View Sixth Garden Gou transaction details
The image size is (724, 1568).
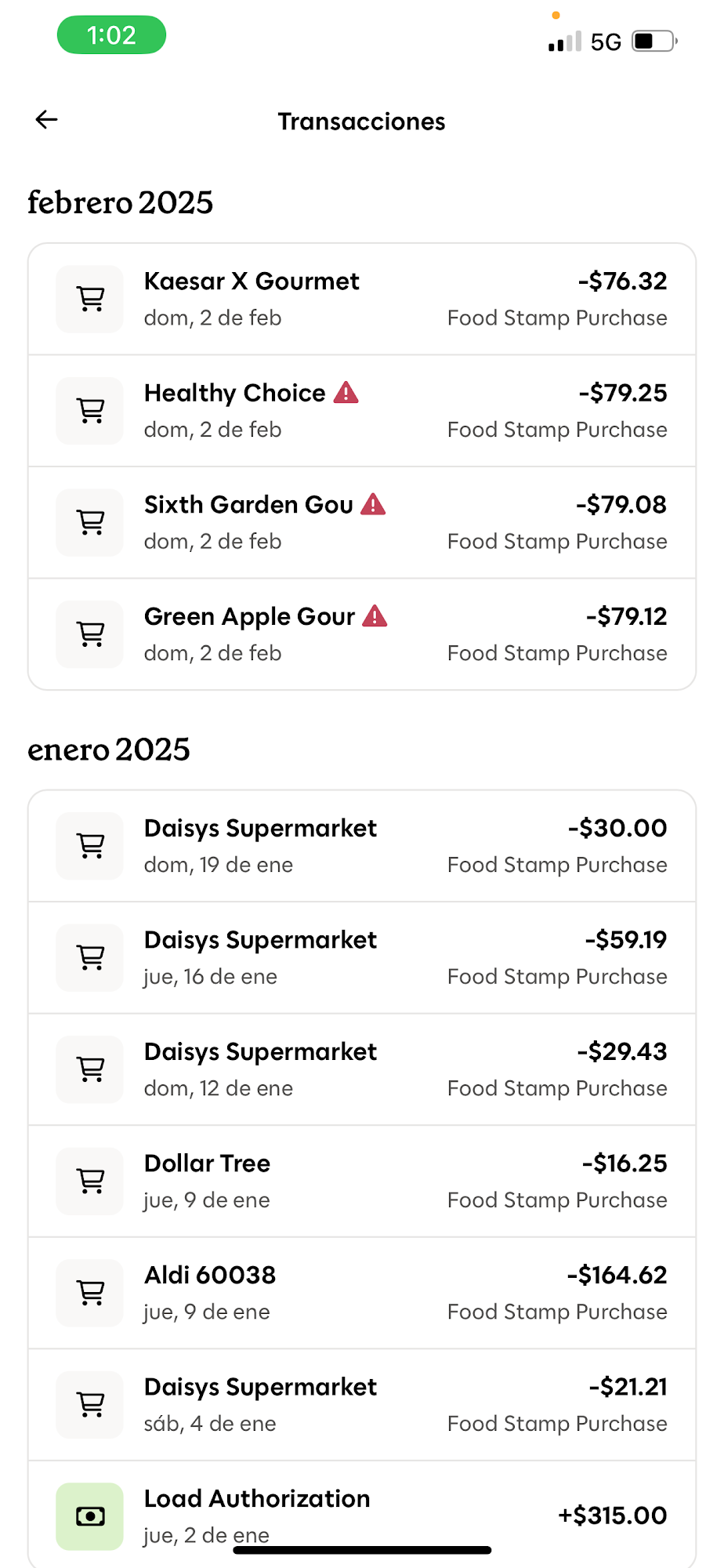tap(361, 522)
